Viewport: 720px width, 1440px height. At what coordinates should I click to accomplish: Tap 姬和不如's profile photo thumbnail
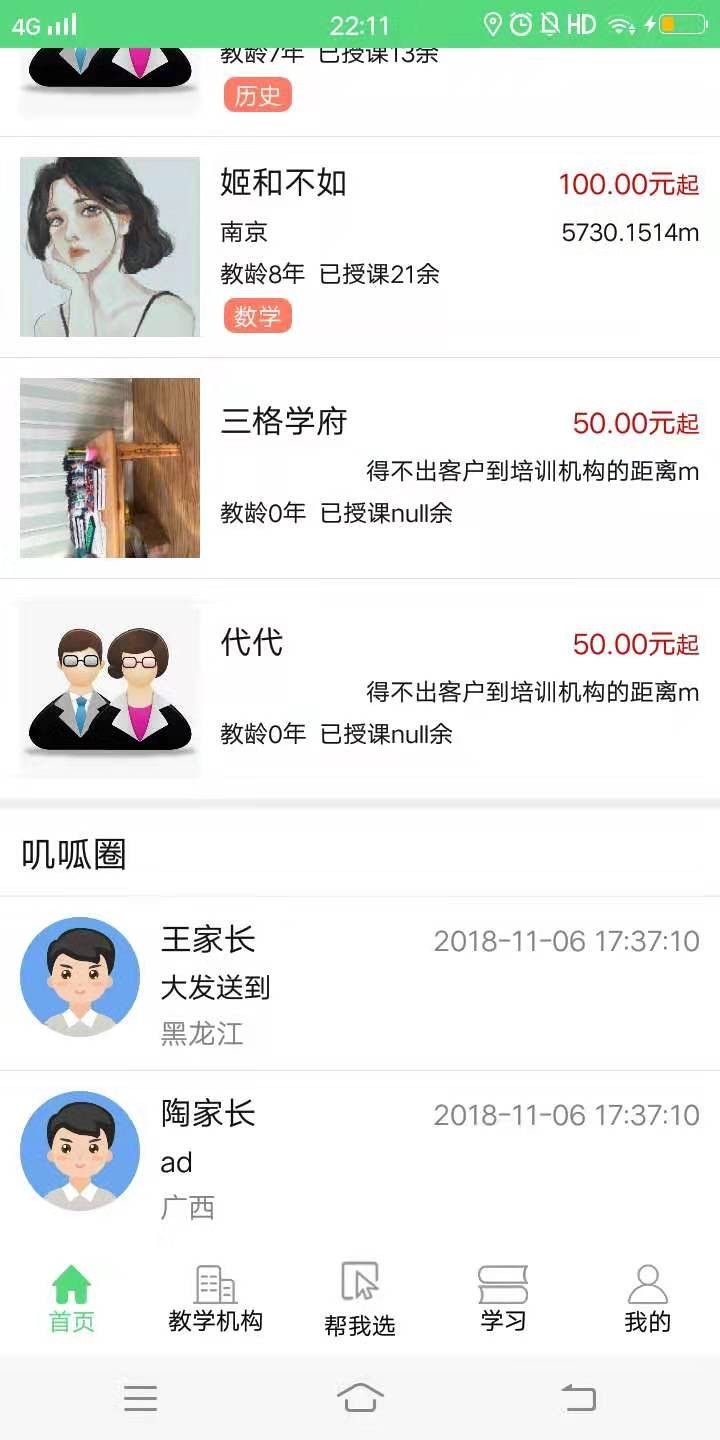pos(109,246)
